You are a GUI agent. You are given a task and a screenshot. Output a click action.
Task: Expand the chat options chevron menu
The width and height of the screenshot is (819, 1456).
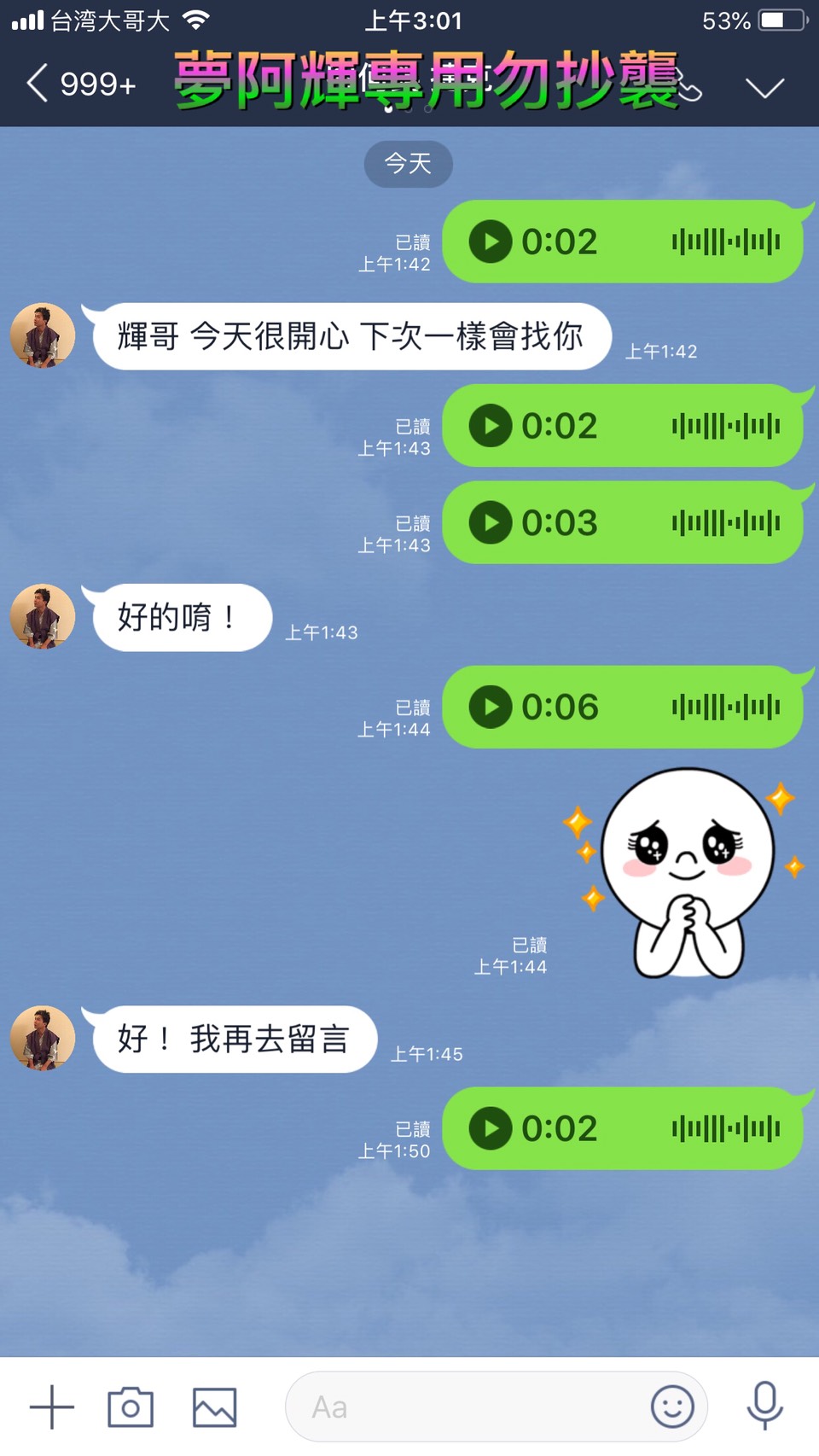[764, 87]
